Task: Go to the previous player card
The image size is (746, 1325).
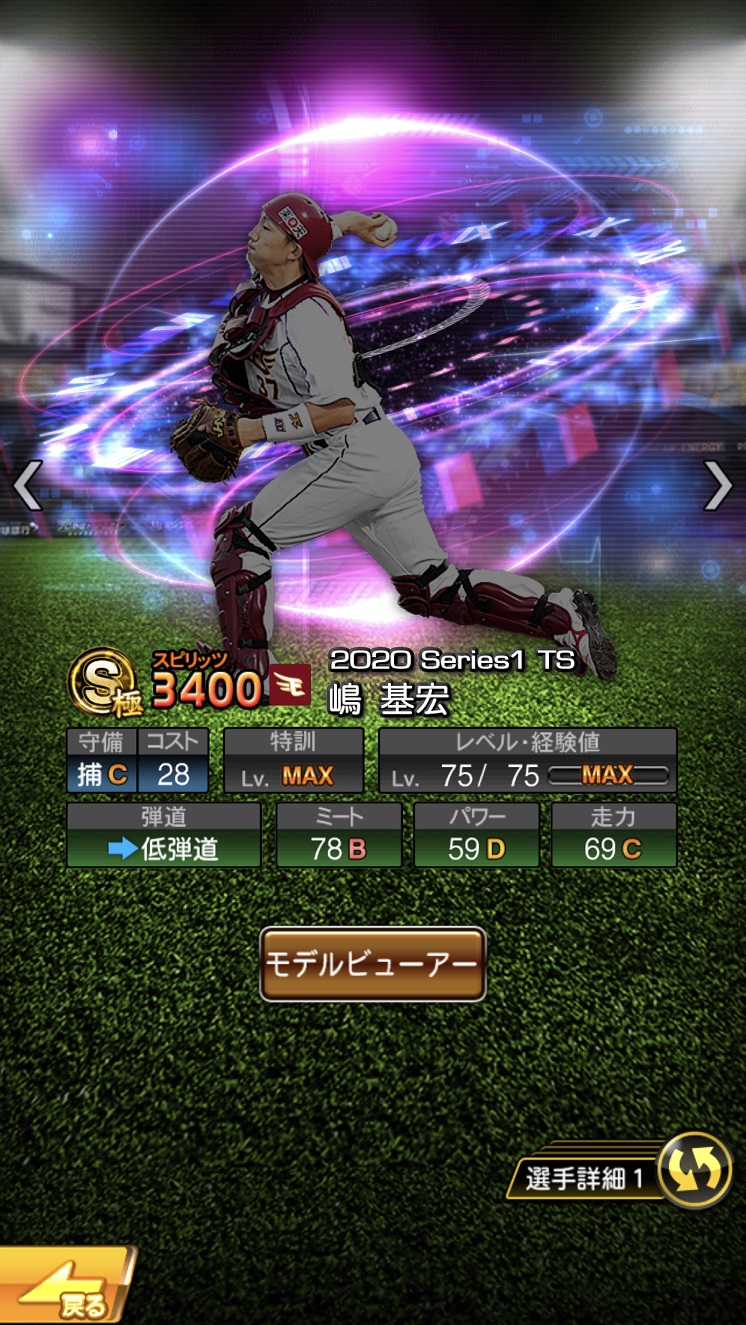Action: tap(27, 487)
